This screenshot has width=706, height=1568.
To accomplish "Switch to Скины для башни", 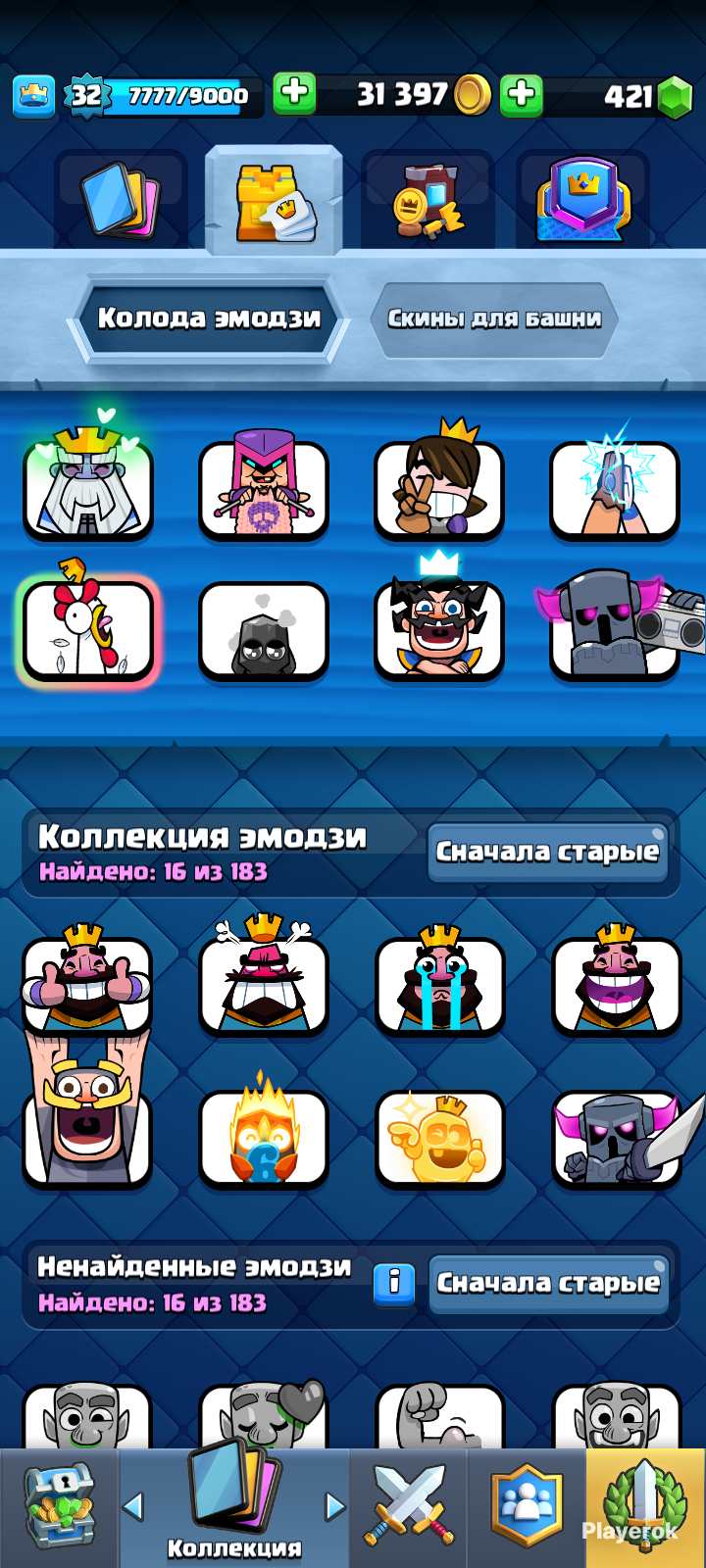I will [x=494, y=318].
